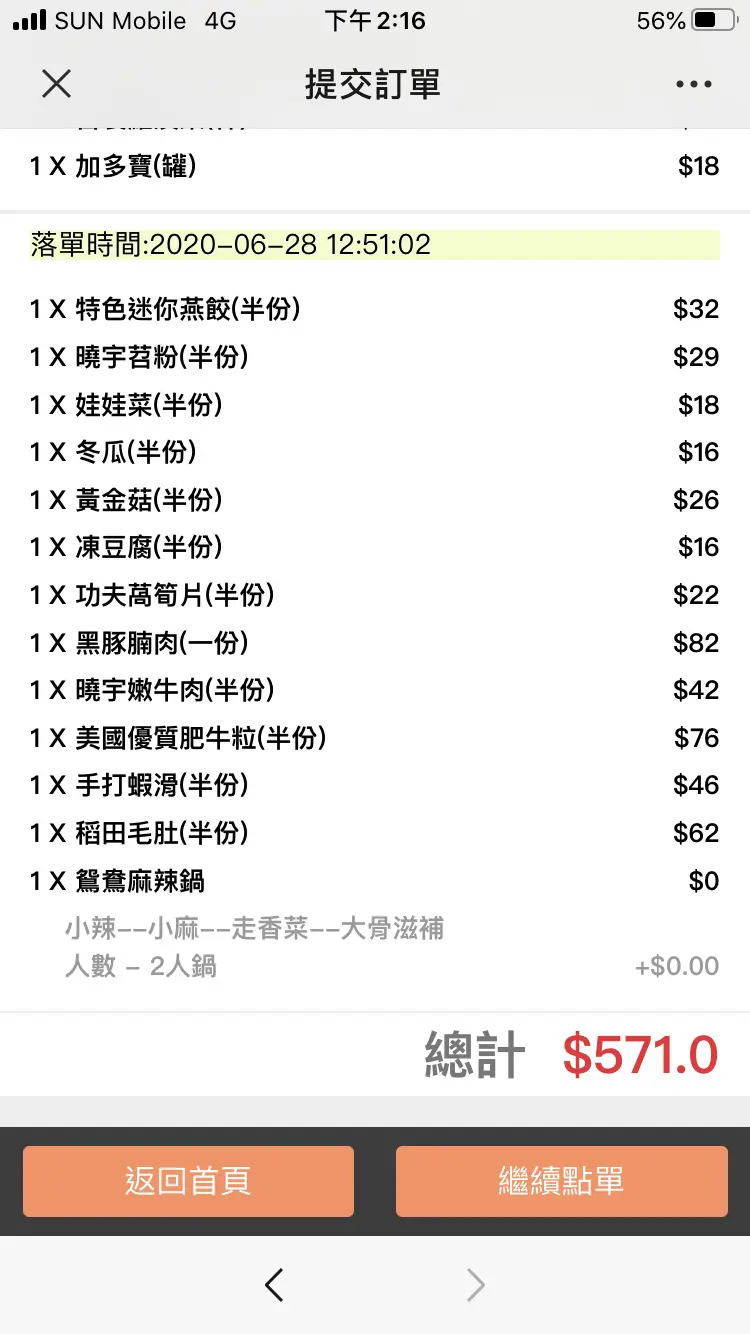Tap the 返回首頁 button
The image size is (750, 1334).
pos(188,1181)
